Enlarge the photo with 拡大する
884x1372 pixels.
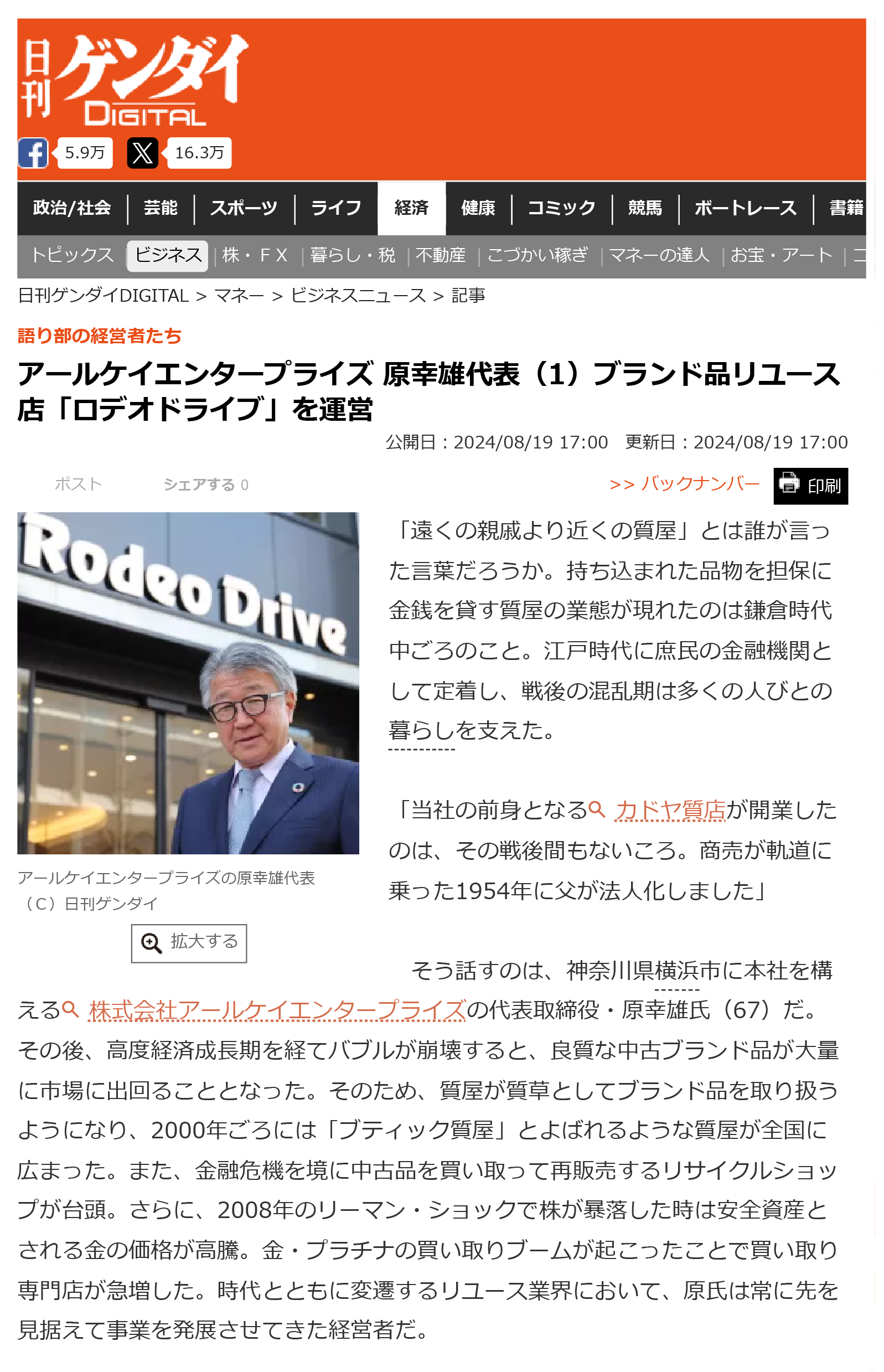(189, 942)
